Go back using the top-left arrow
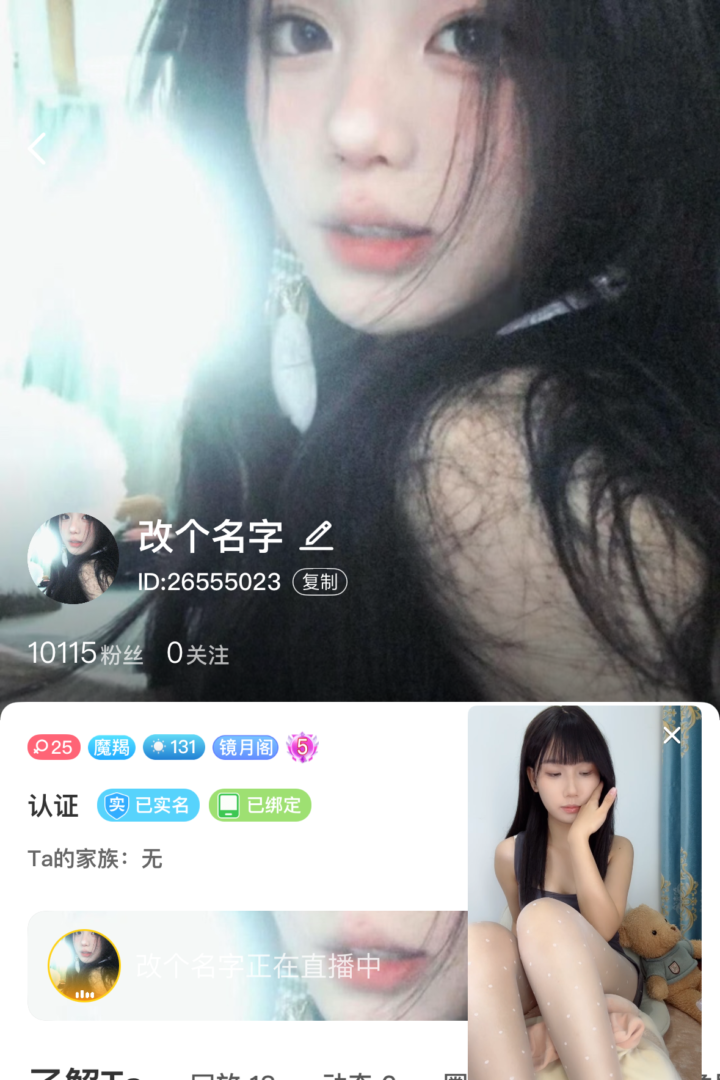The height and width of the screenshot is (1080, 720). point(37,149)
